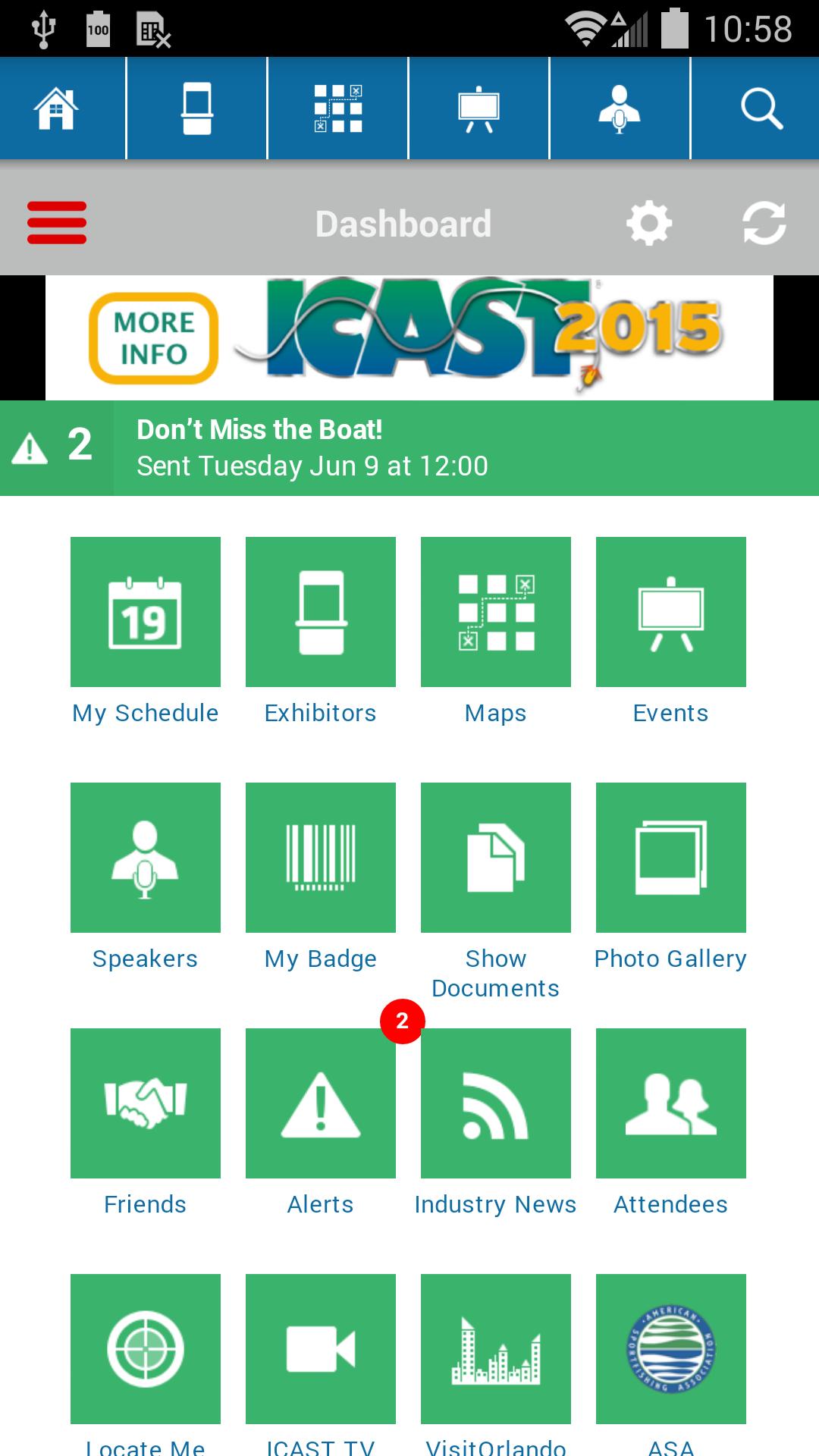Open My Schedule calendar tile
819x1456 pixels.
coord(145,611)
